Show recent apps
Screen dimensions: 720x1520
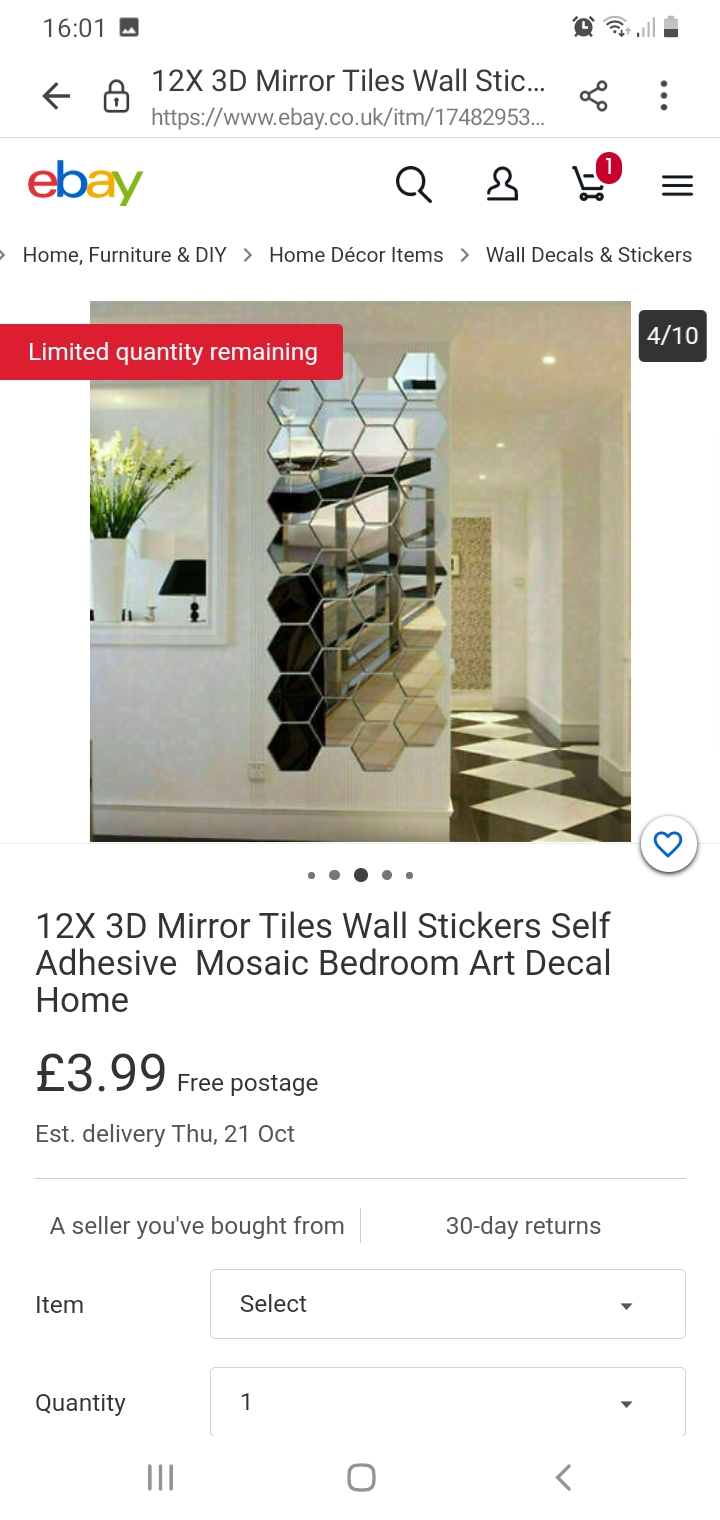coord(160,1477)
